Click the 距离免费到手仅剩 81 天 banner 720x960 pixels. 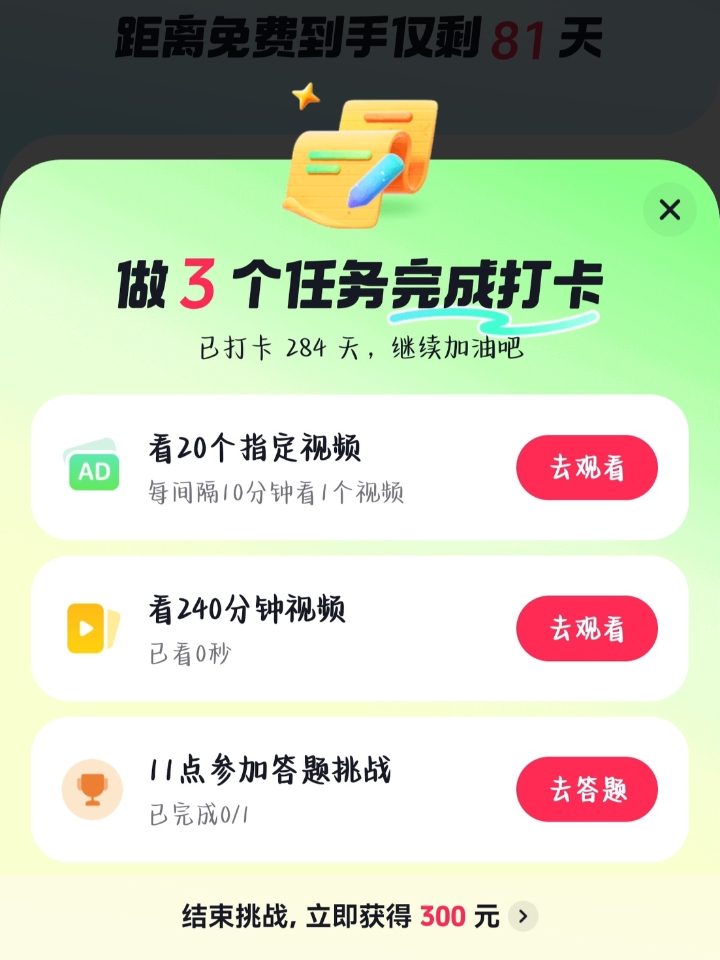click(360, 37)
